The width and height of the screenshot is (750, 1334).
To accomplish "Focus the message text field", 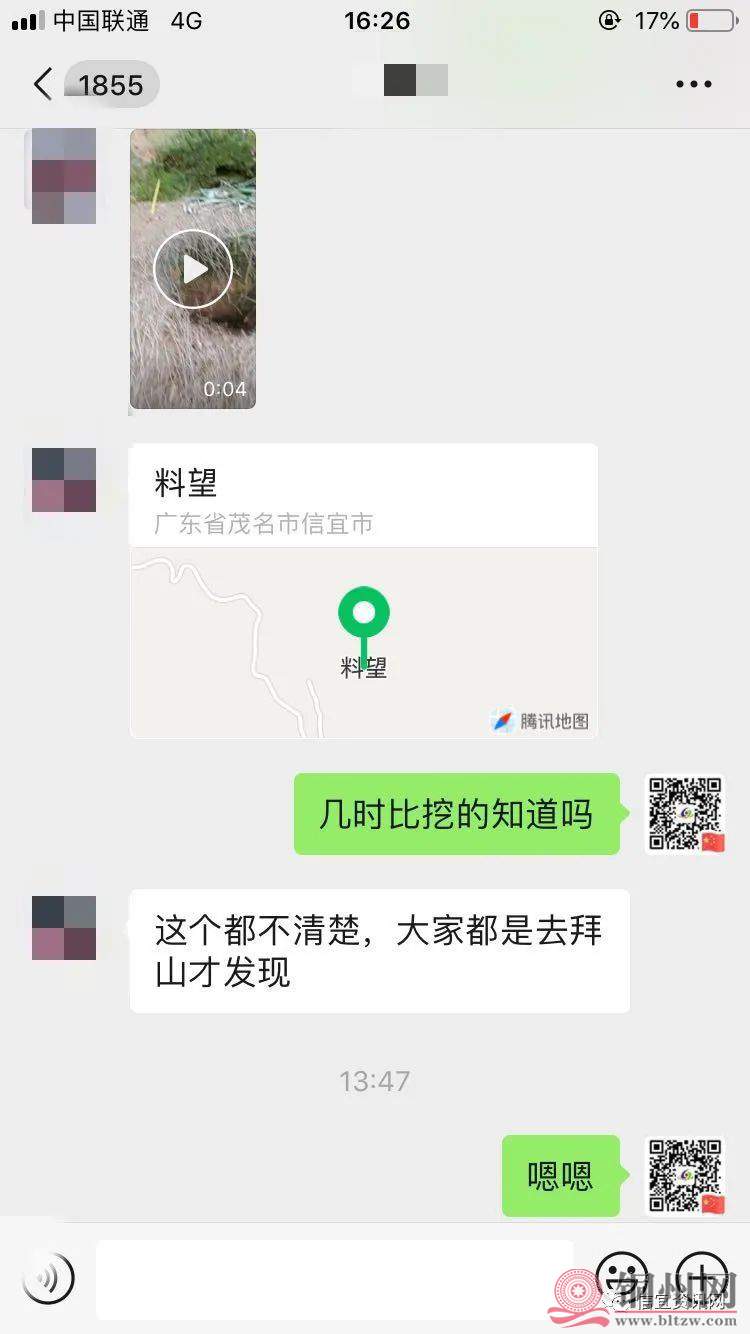I will coord(335,1278).
